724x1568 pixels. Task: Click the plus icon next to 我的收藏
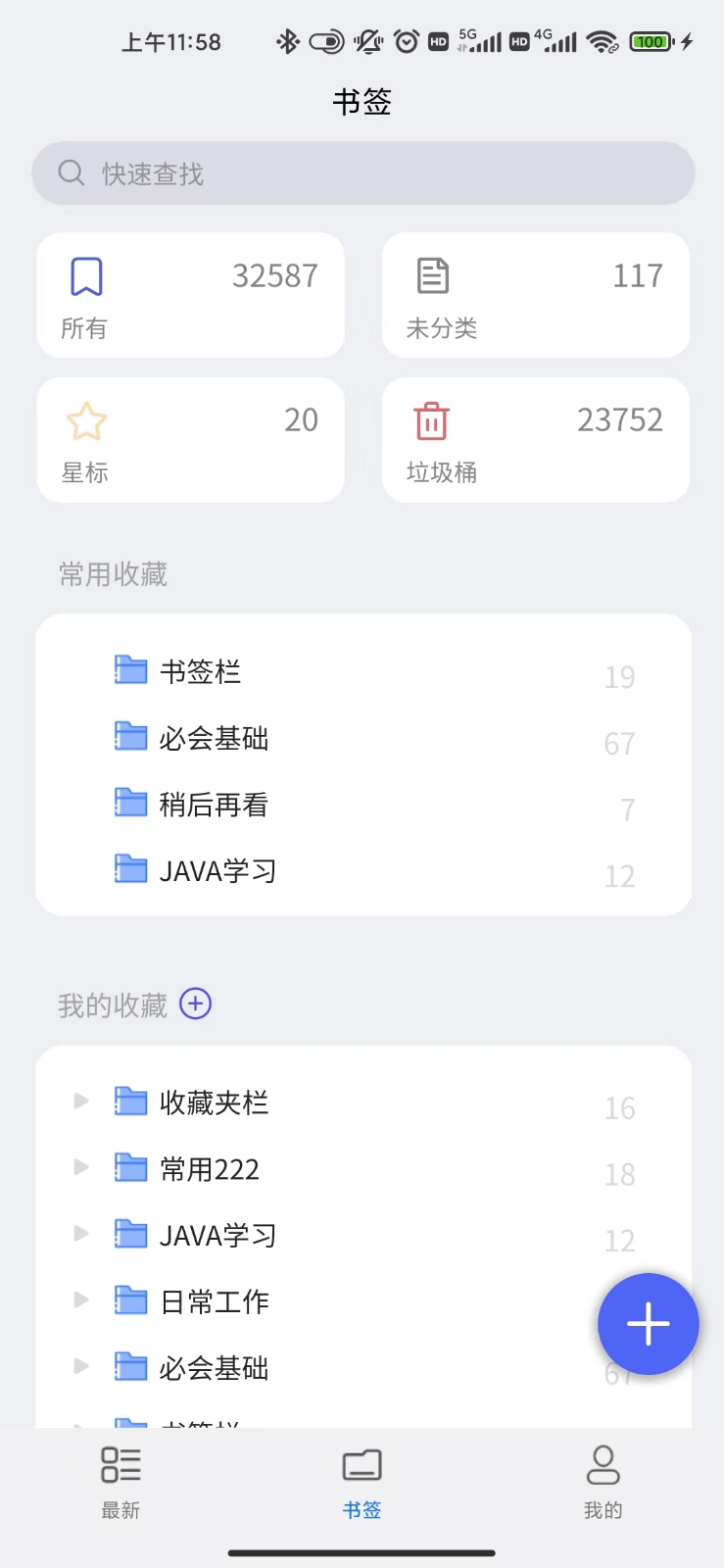[x=195, y=1004]
